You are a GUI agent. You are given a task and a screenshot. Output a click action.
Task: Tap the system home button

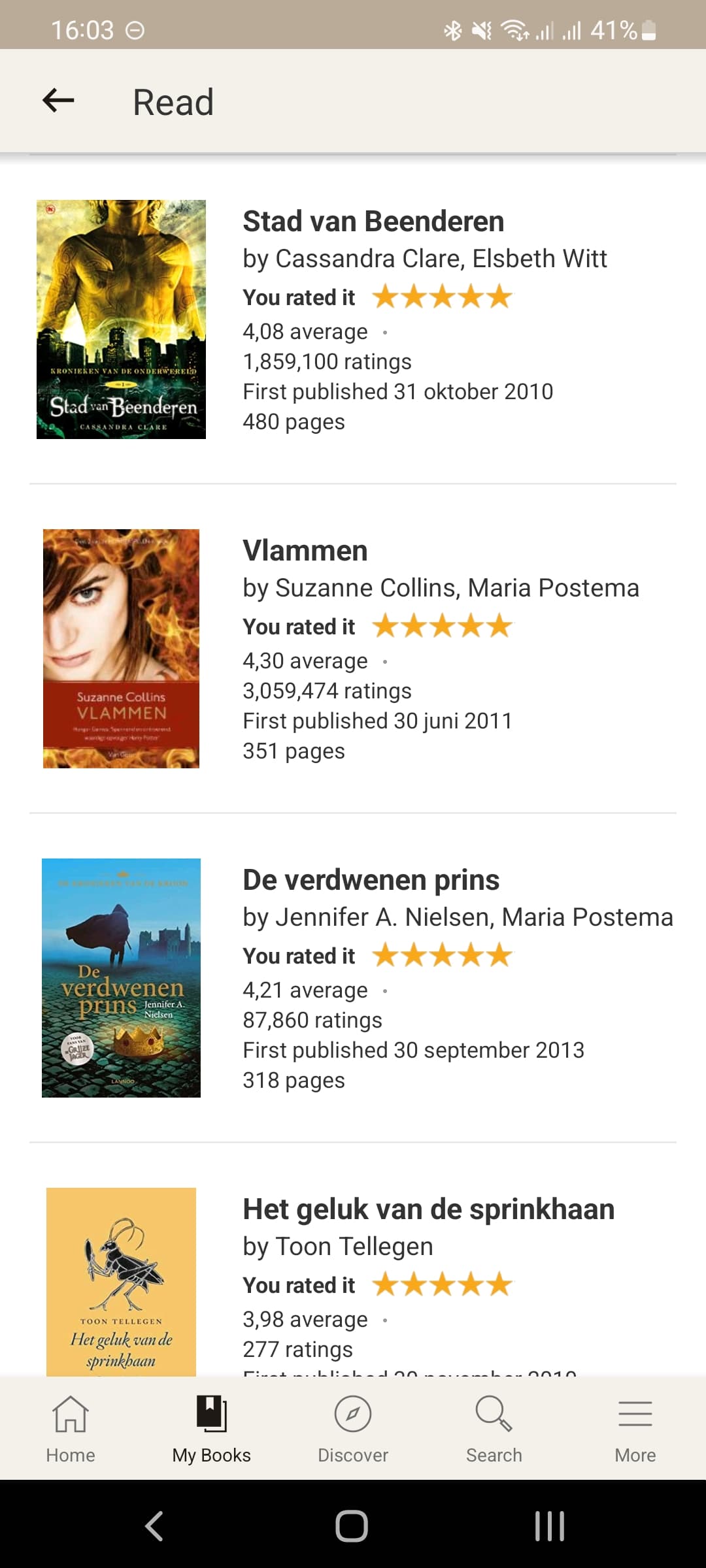[x=352, y=1526]
